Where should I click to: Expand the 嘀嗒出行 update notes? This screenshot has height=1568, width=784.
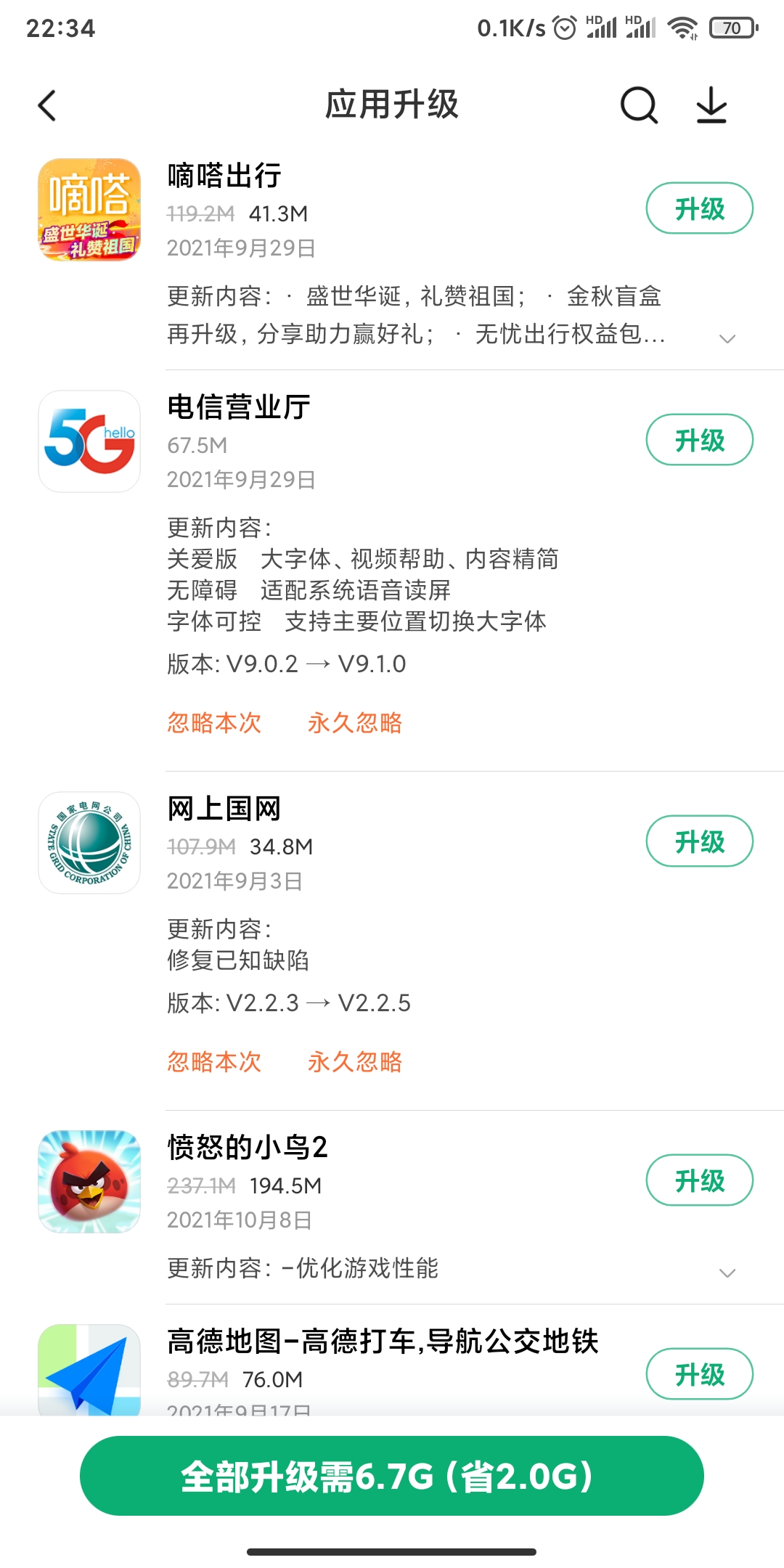[x=727, y=338]
